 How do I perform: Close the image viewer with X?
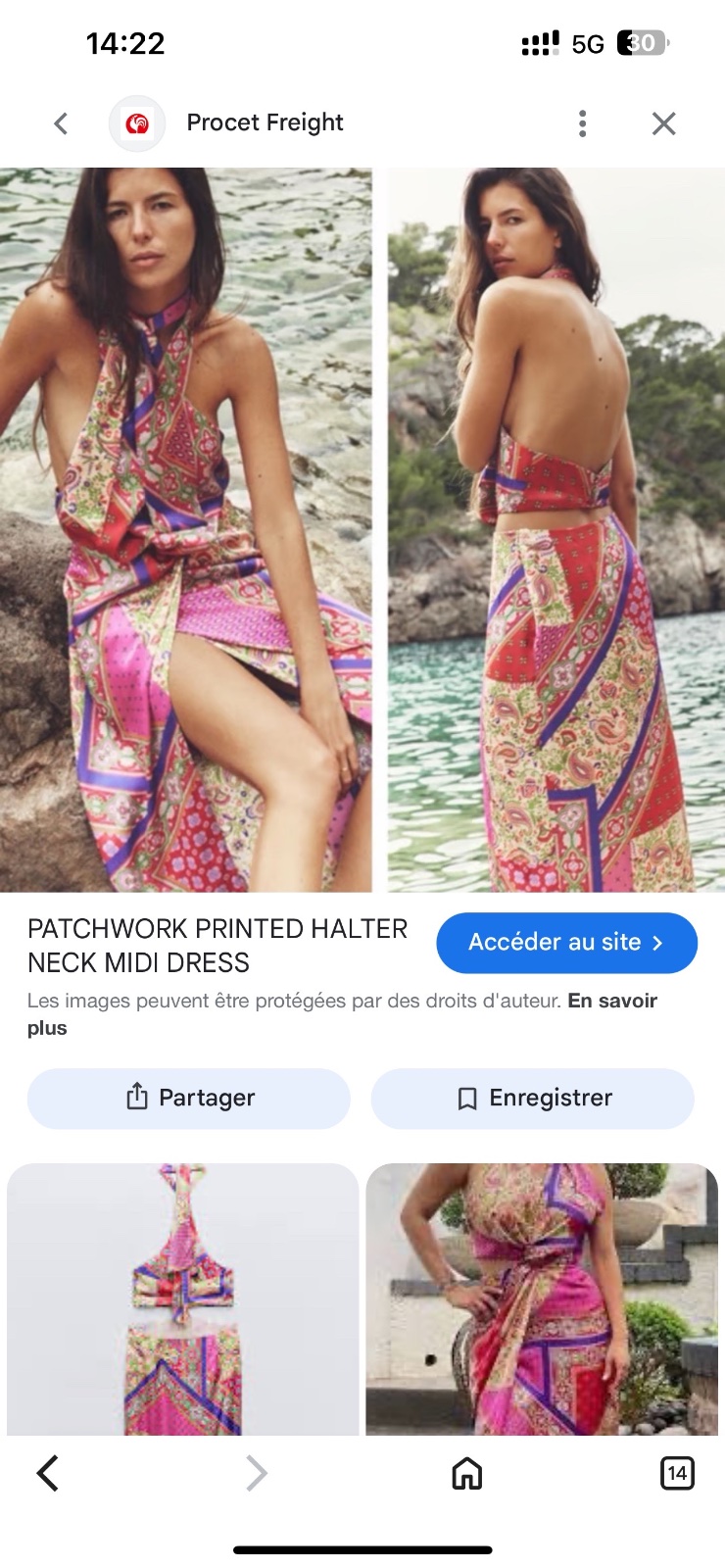(663, 123)
